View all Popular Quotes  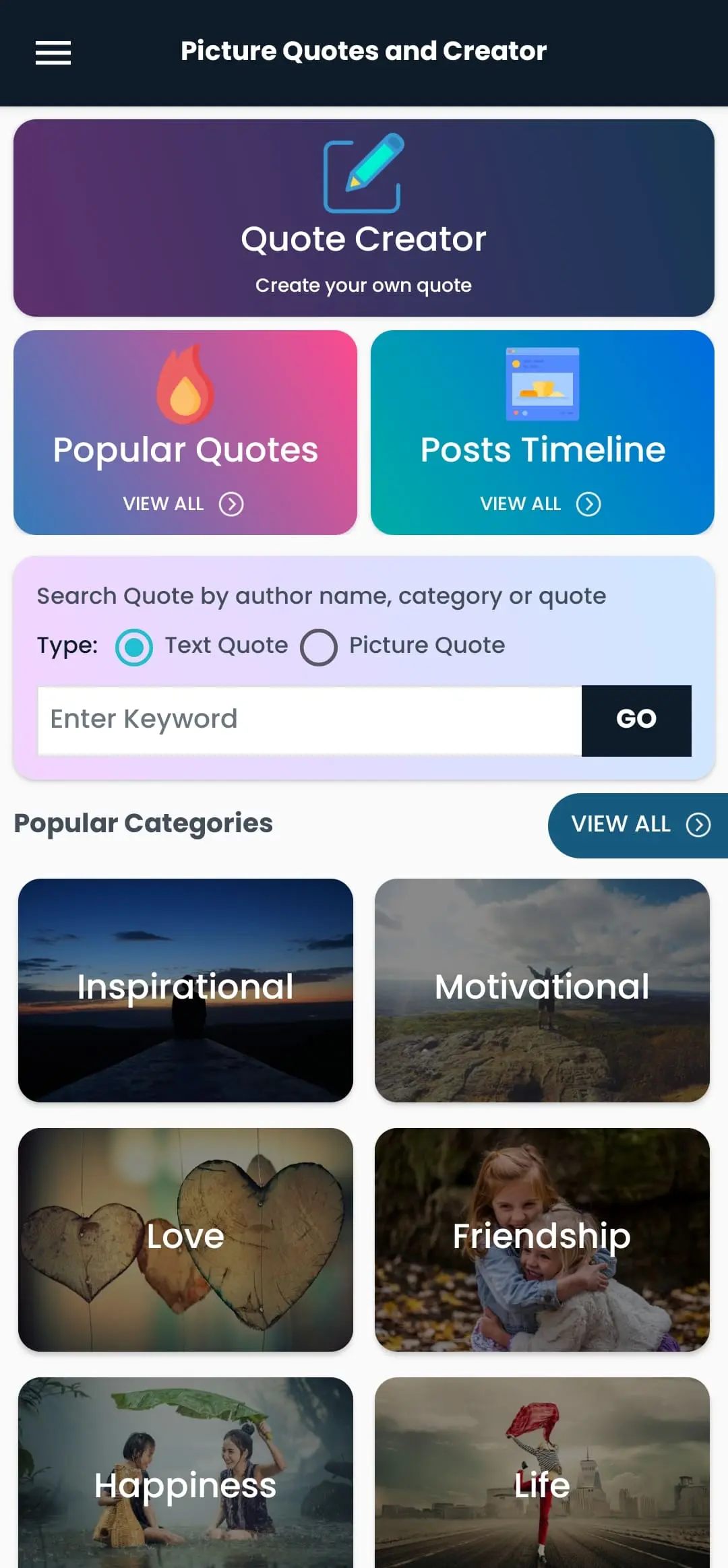183,503
